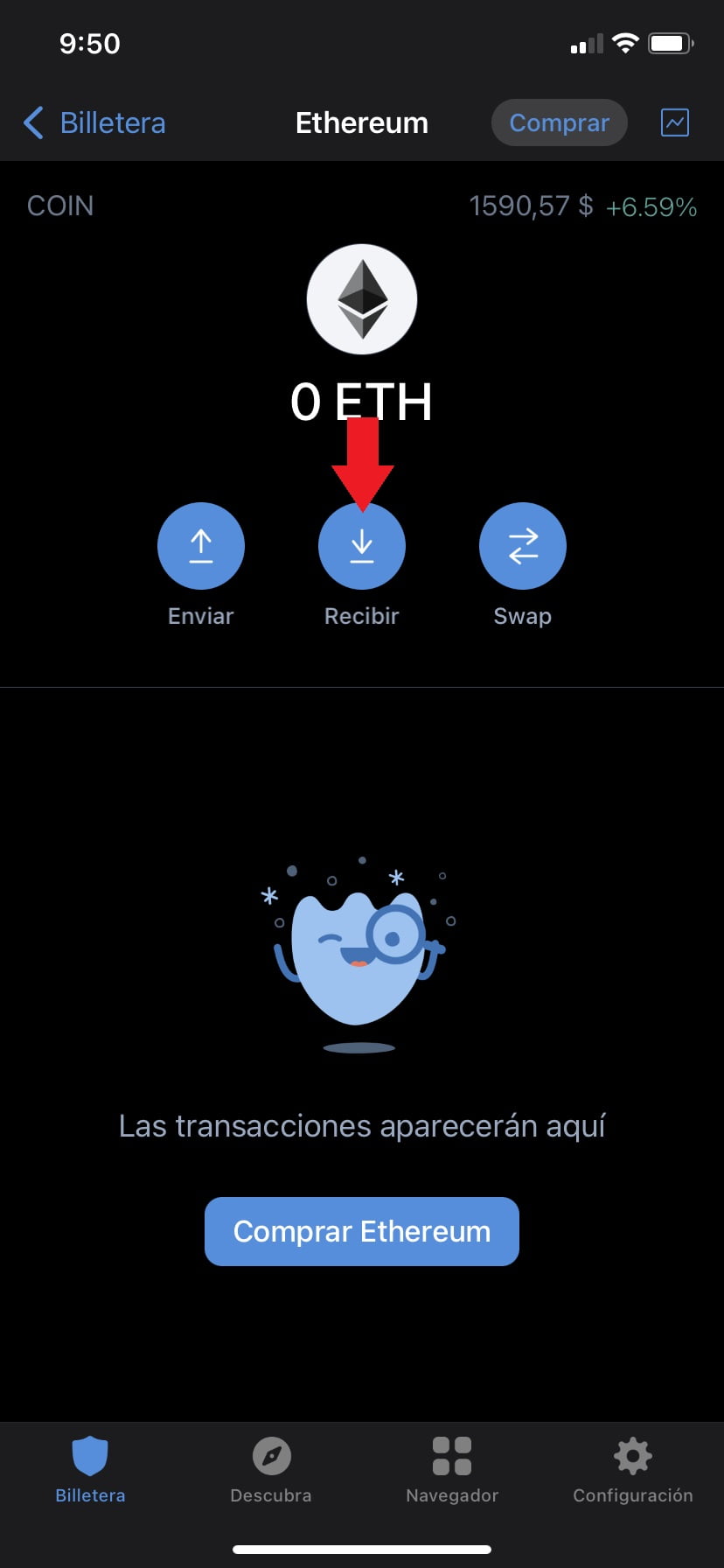
Task: Tap the Comprar button in header
Action: click(x=559, y=123)
